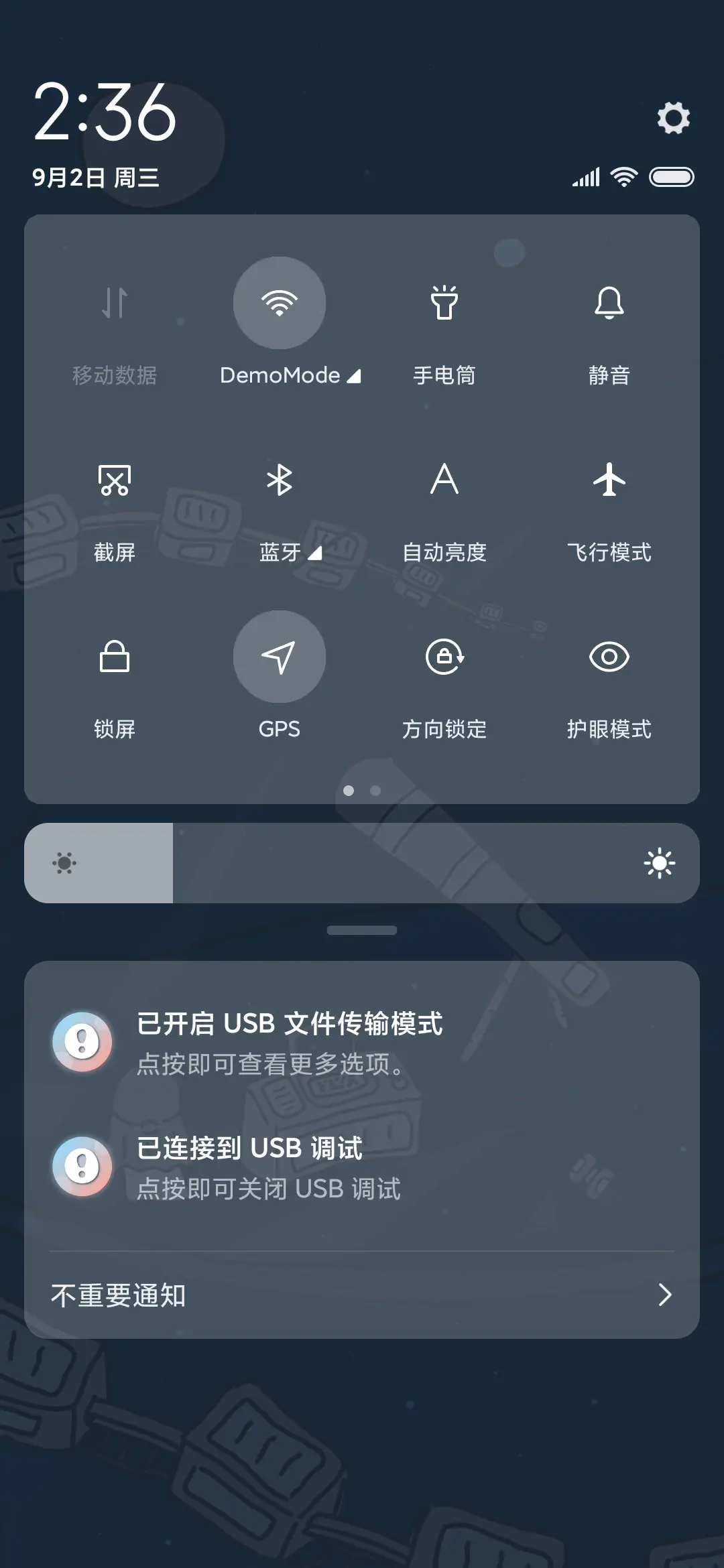
Task: Adjust the screen brightness slider
Action: click(x=362, y=863)
